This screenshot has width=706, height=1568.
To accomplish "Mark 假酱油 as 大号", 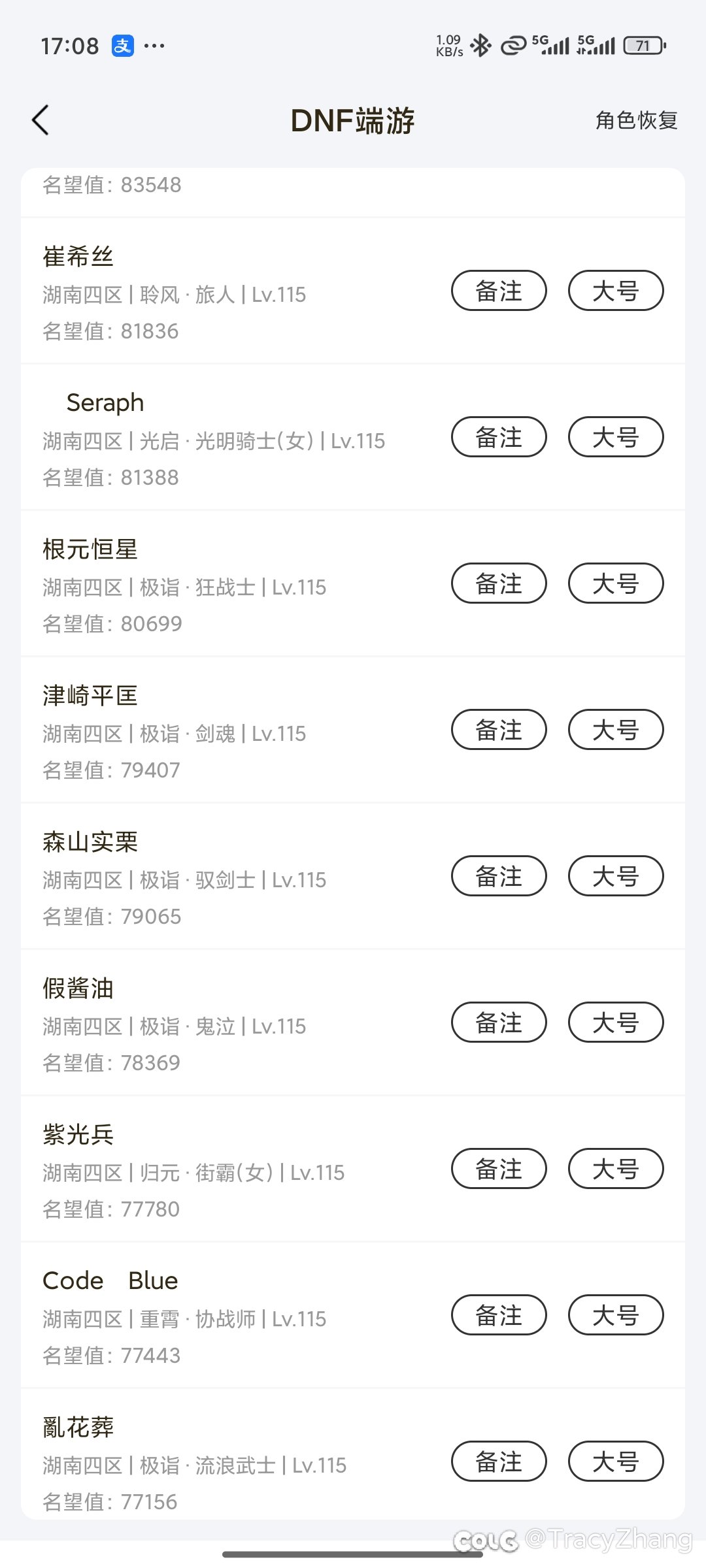I will (x=616, y=1022).
